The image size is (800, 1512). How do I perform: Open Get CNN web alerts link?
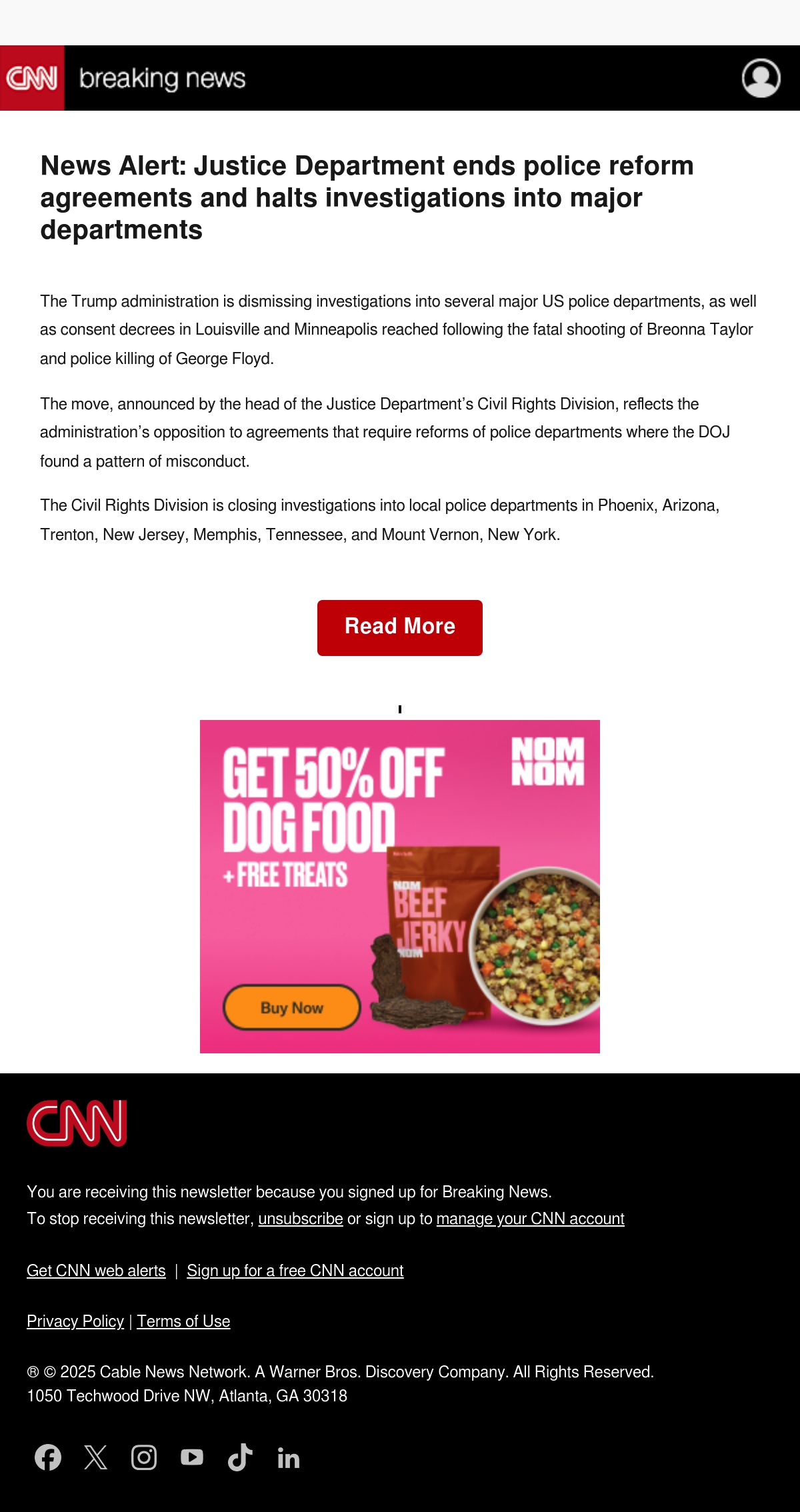click(x=96, y=1271)
